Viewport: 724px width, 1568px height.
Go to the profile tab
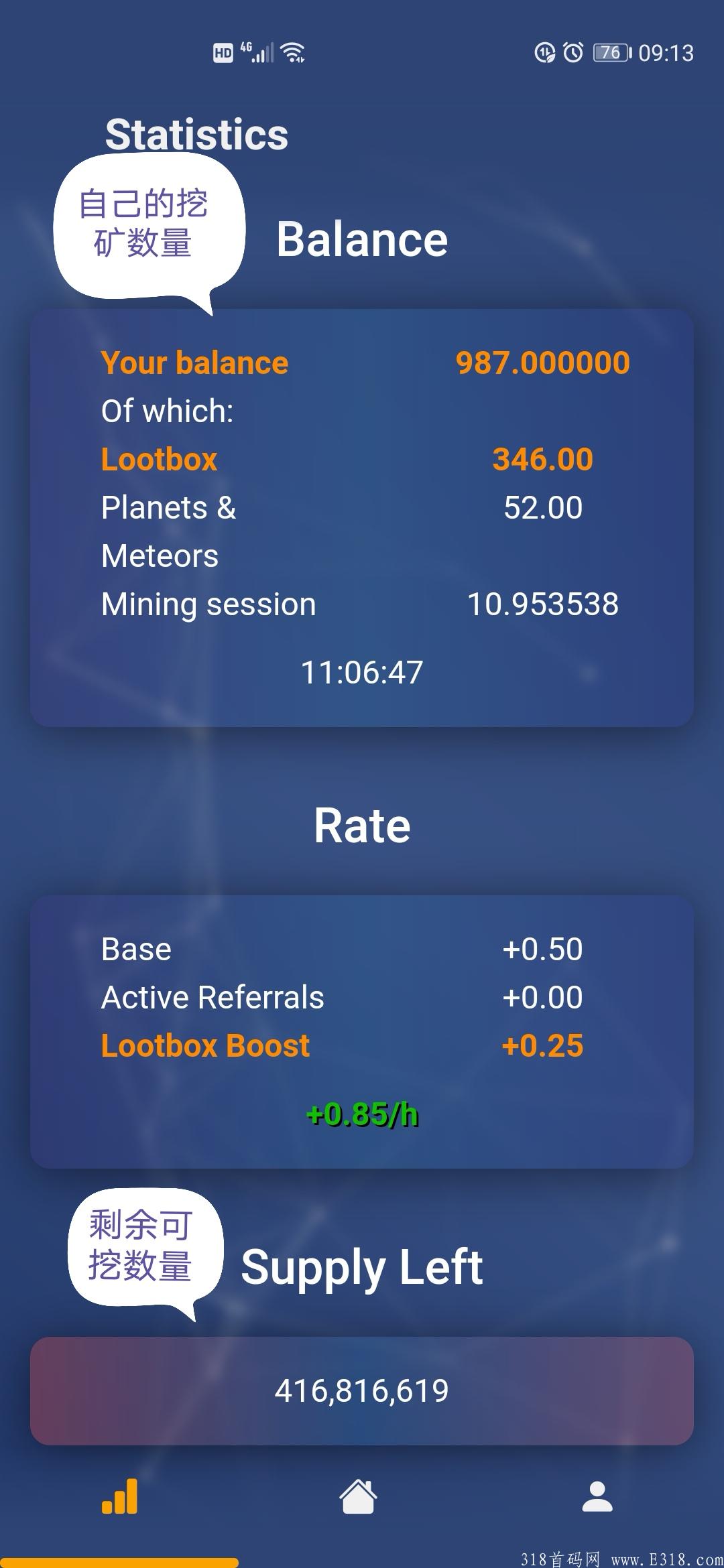click(x=597, y=1497)
